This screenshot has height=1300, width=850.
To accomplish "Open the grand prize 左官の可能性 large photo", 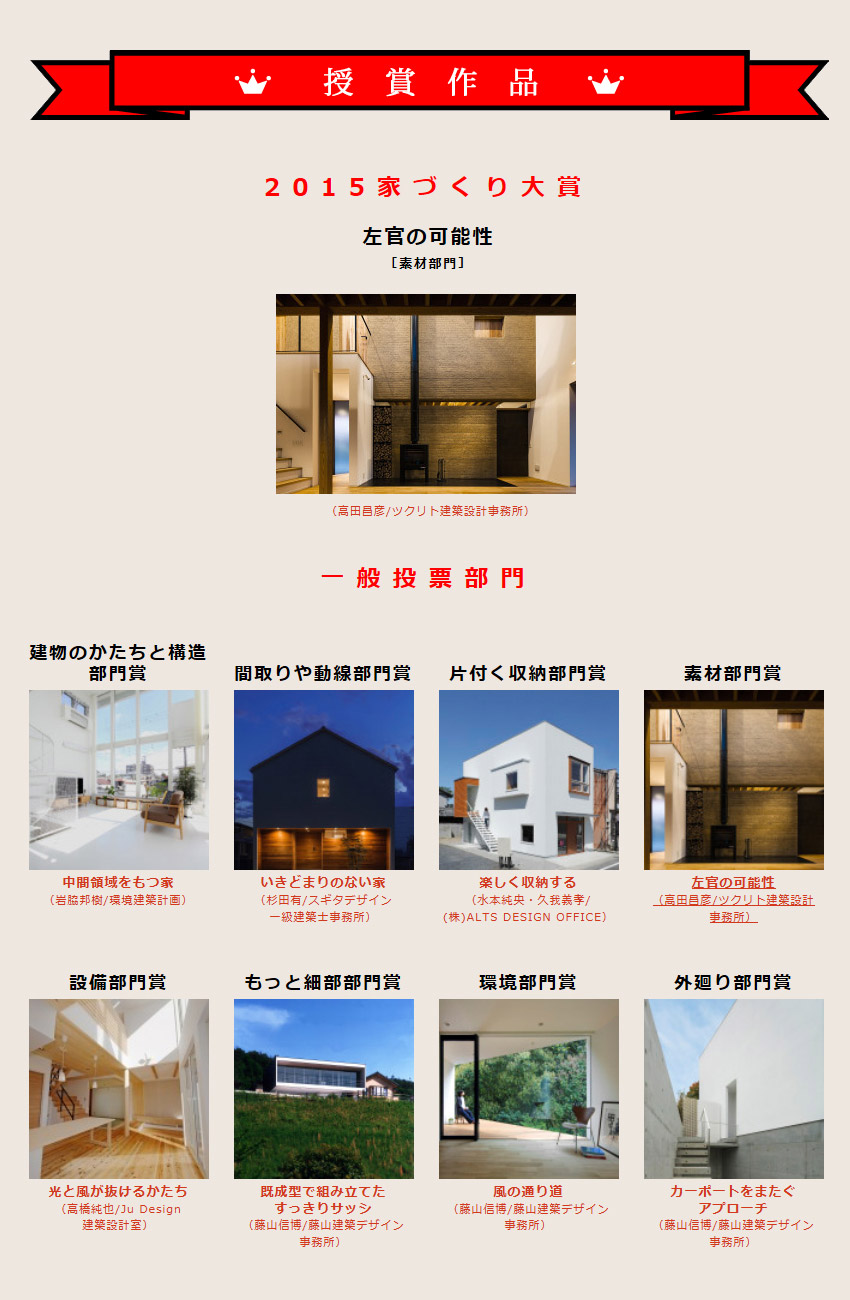I will click(425, 393).
